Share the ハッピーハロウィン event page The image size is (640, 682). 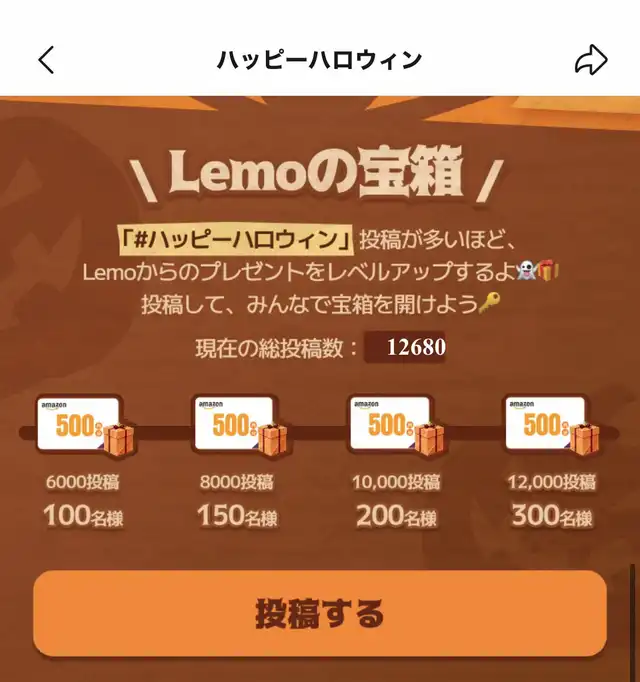[591, 60]
